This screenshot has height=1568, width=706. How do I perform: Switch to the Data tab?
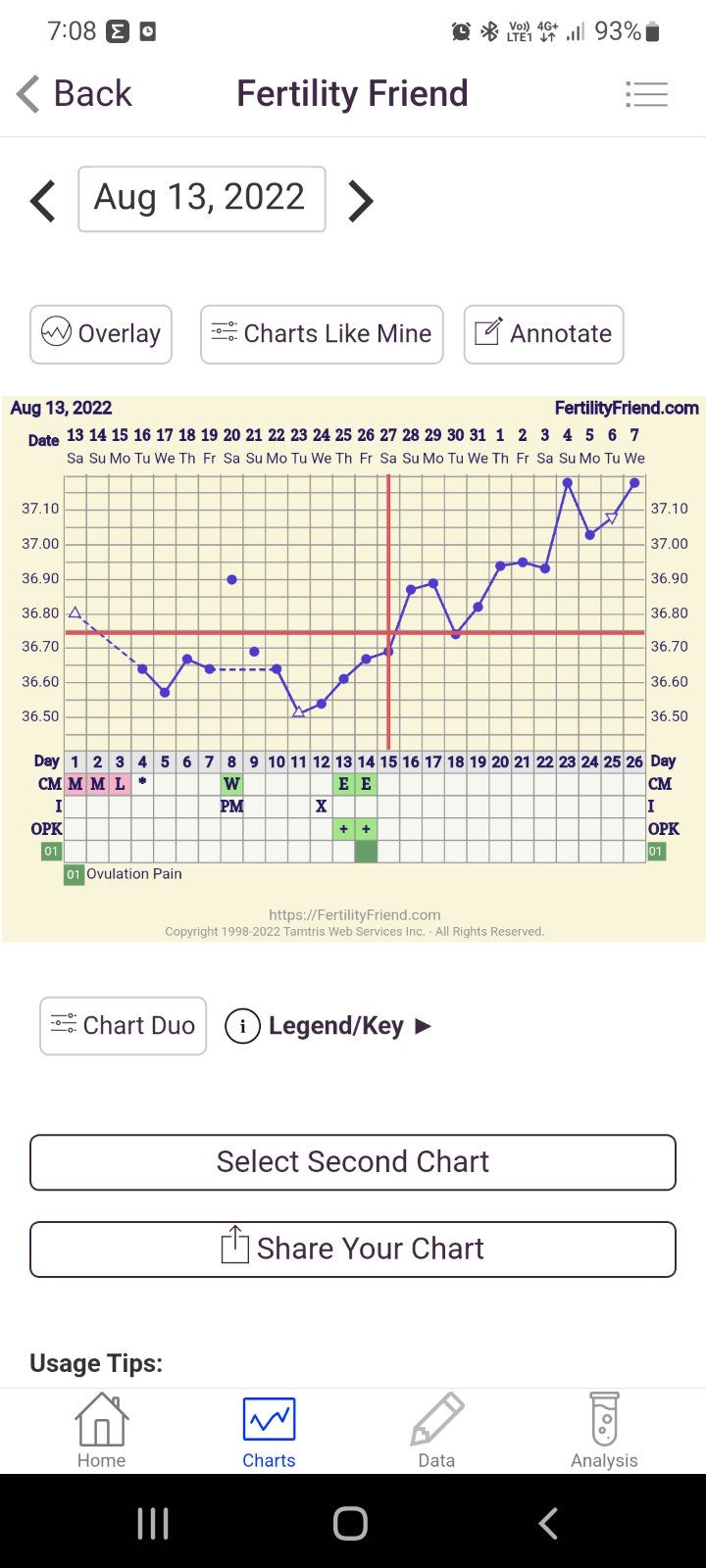point(436,1431)
